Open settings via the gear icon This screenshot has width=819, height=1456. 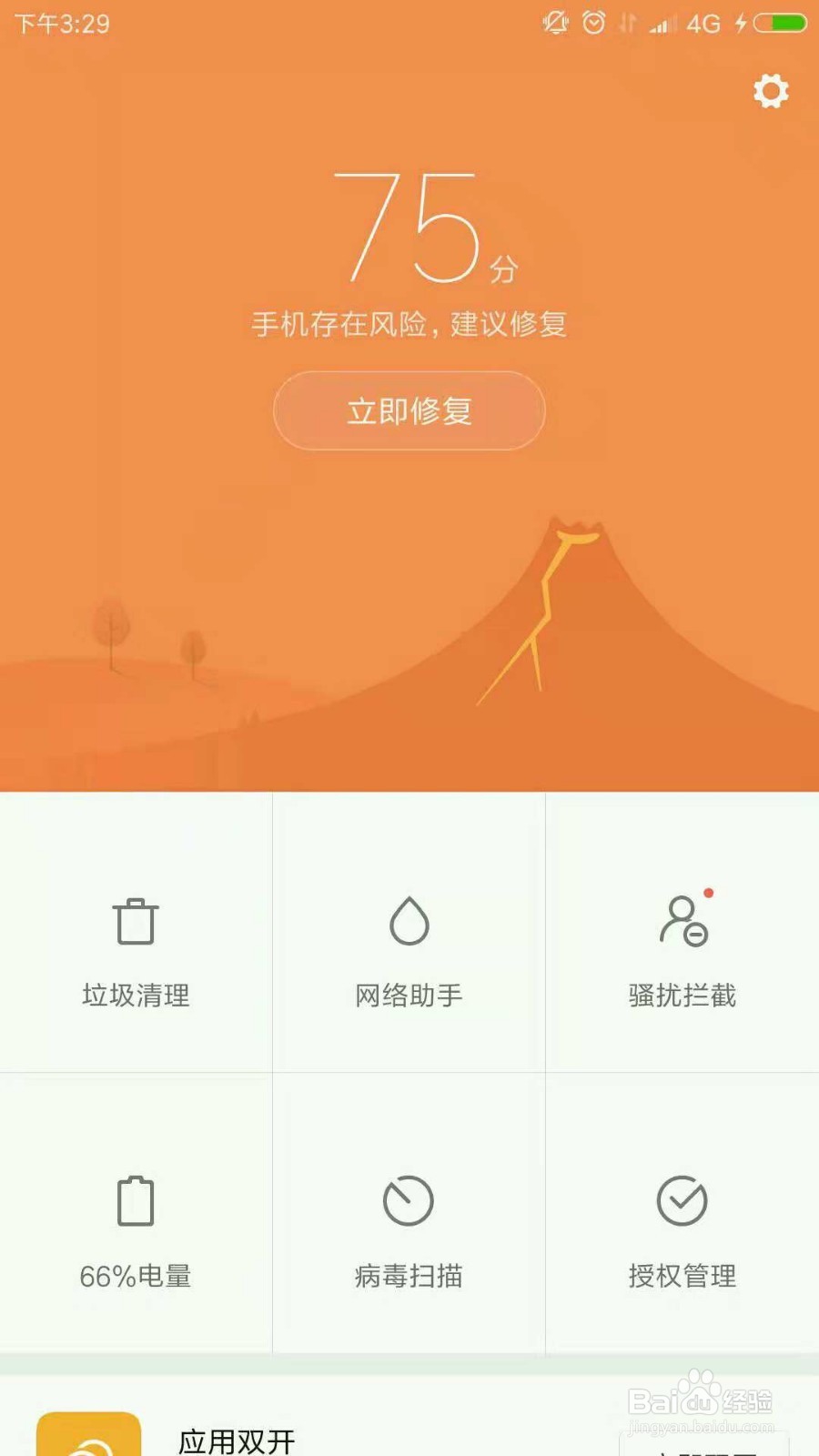pyautogui.click(x=772, y=91)
